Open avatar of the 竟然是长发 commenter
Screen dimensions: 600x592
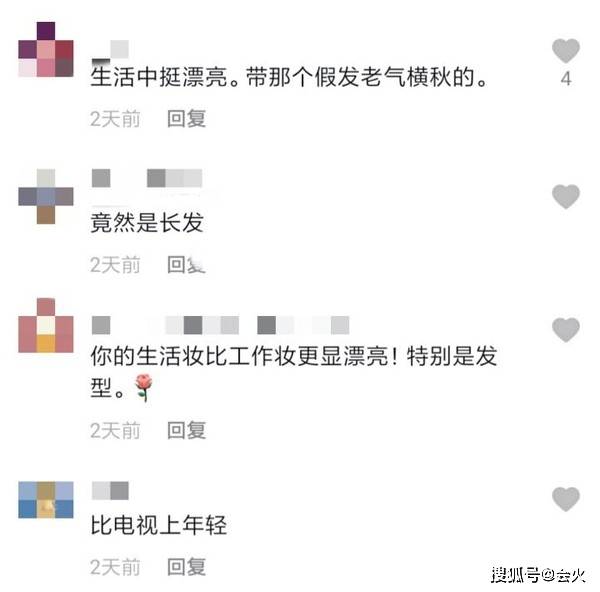[x=46, y=196]
